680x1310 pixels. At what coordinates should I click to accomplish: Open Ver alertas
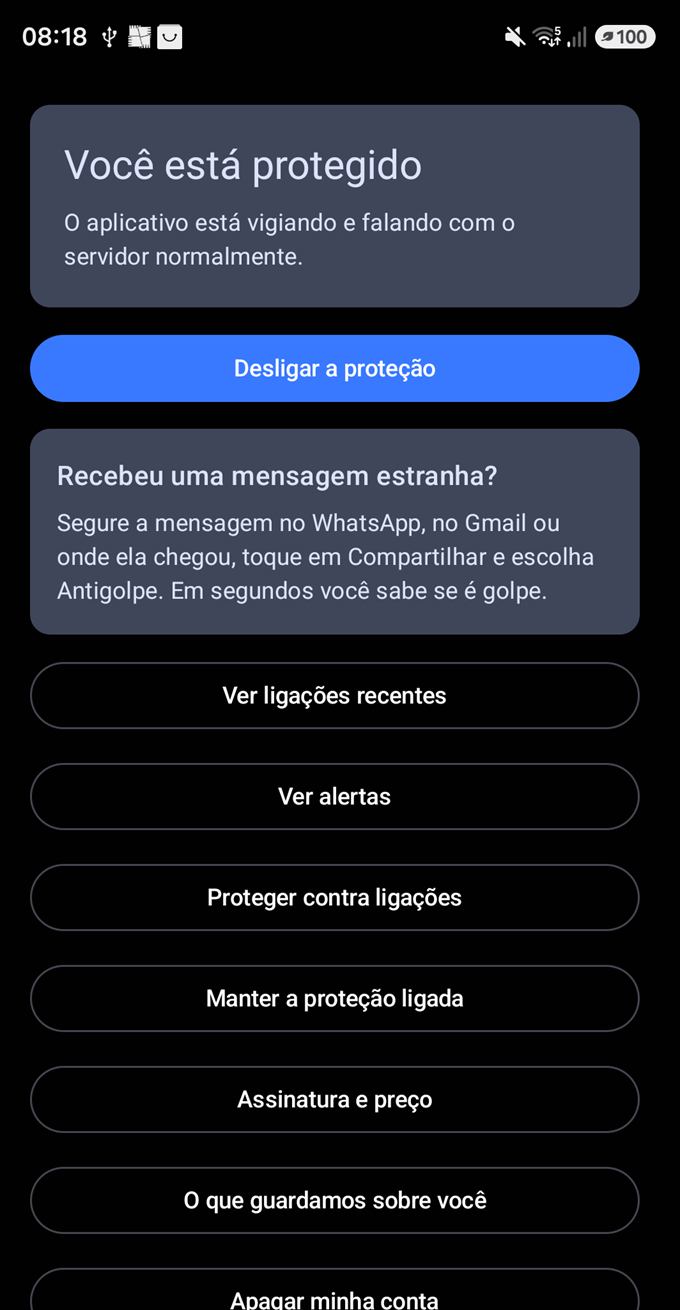334,796
